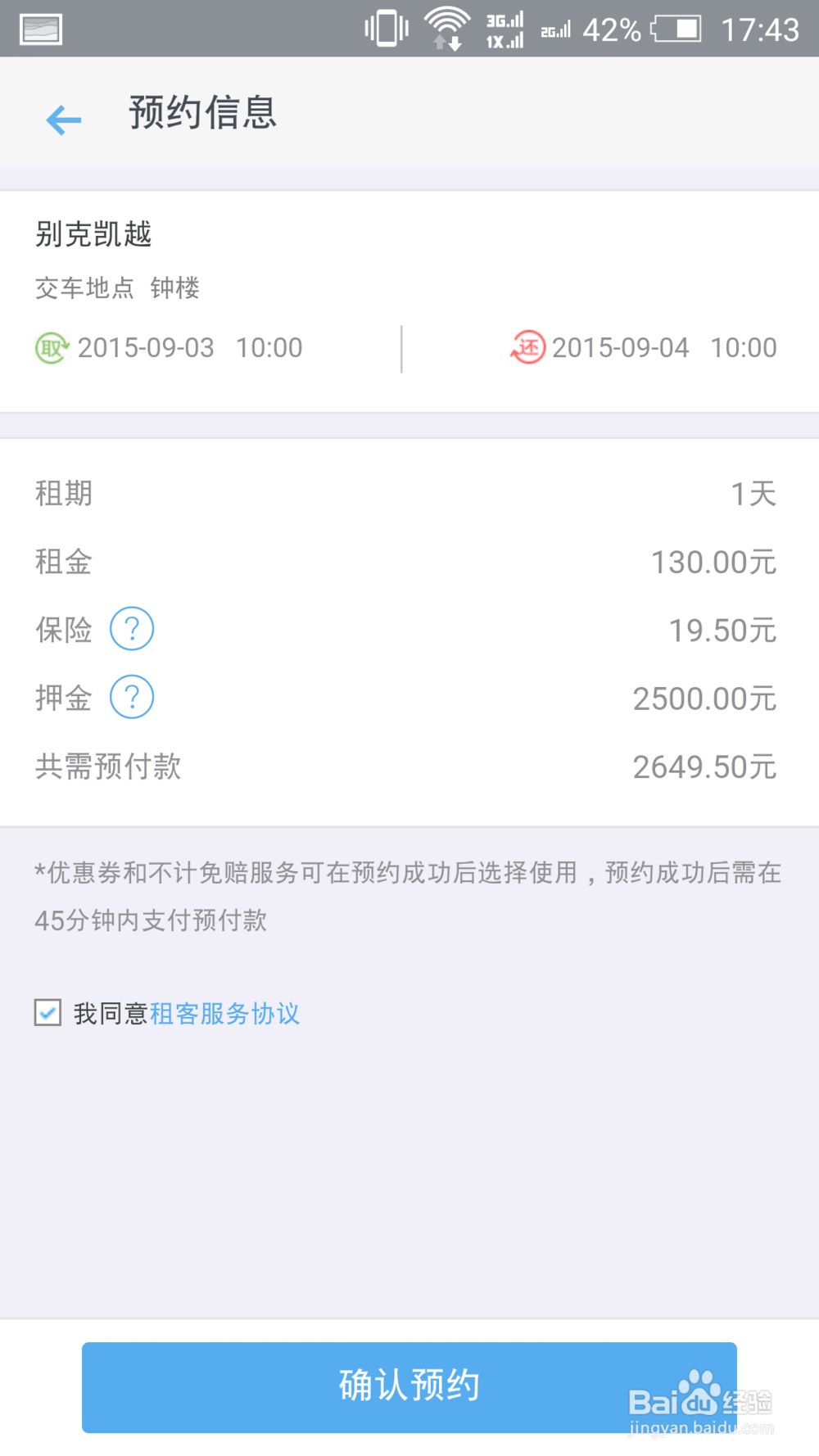Click the notification icon in status bar
The image size is (819, 1456).
39,27
